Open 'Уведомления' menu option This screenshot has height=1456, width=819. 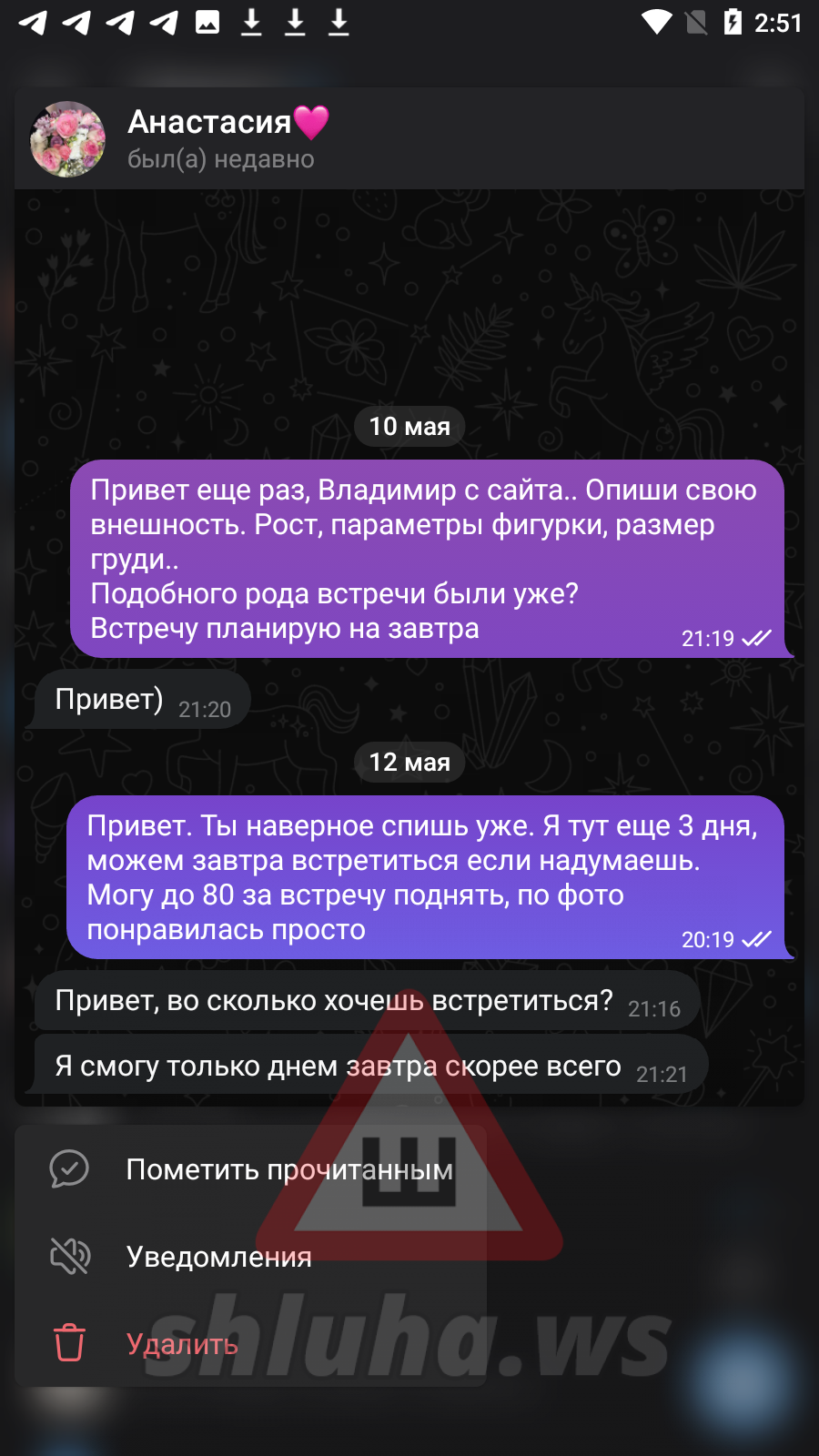pos(218,1257)
